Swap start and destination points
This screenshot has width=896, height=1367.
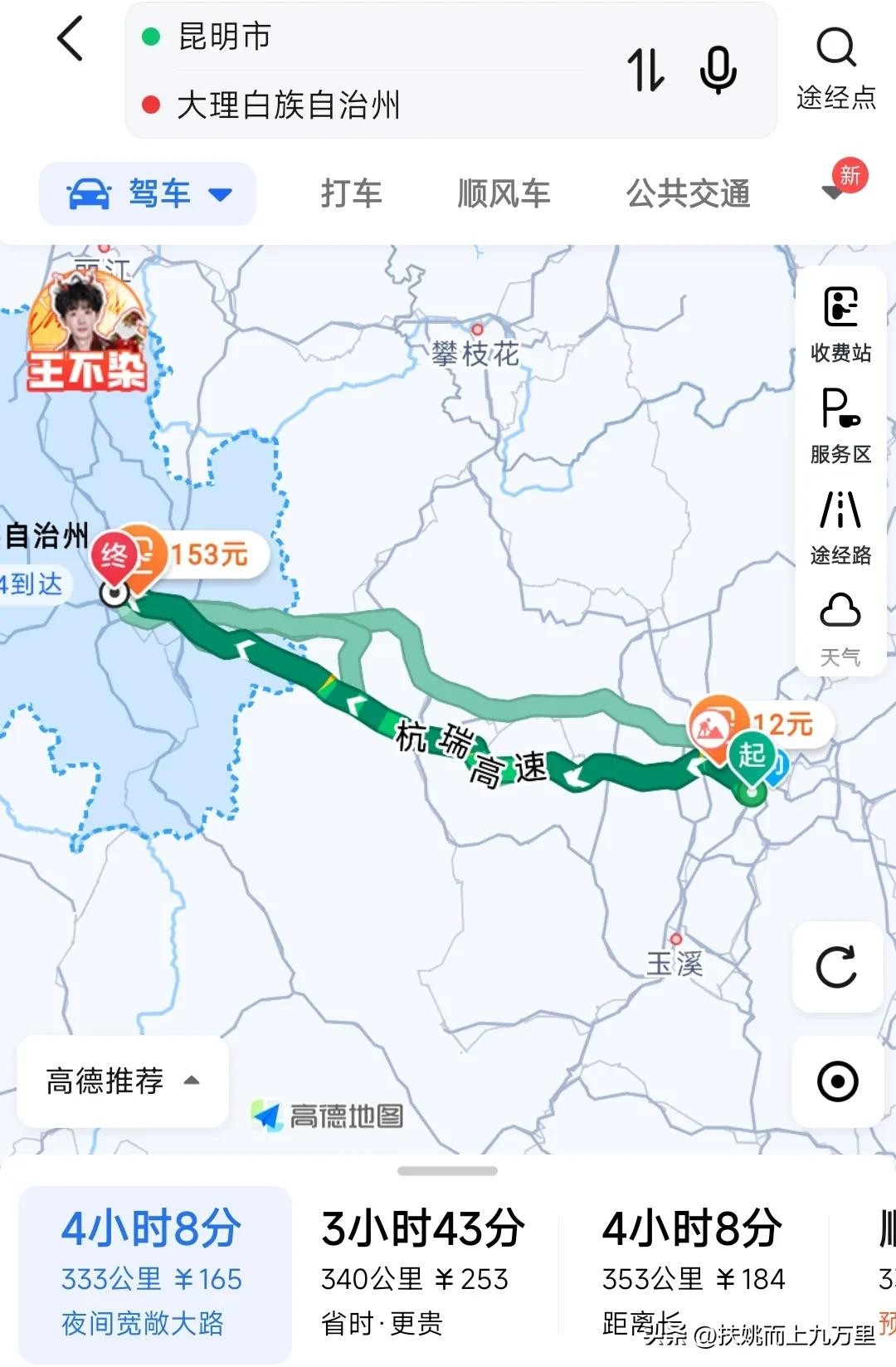[645, 70]
